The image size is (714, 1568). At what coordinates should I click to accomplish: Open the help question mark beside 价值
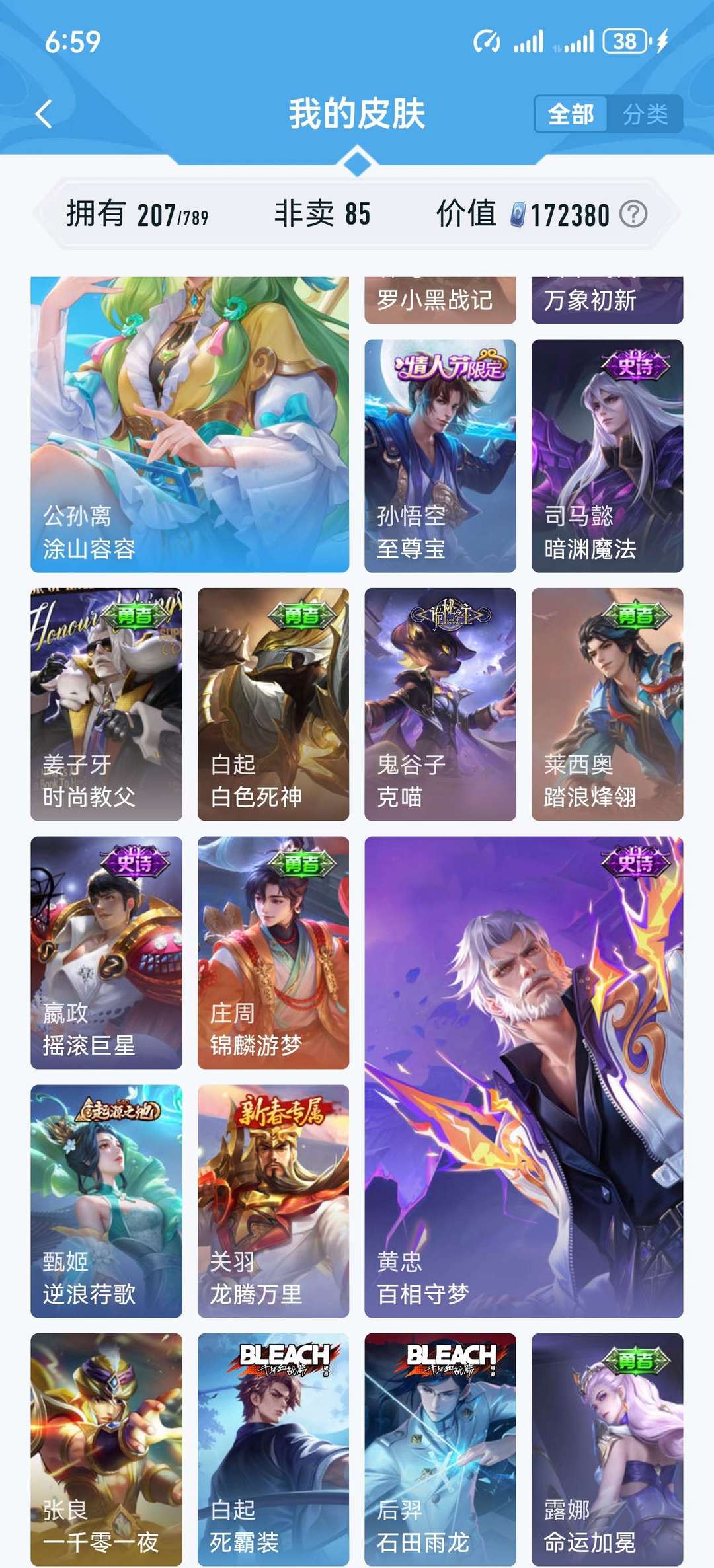pos(633,214)
